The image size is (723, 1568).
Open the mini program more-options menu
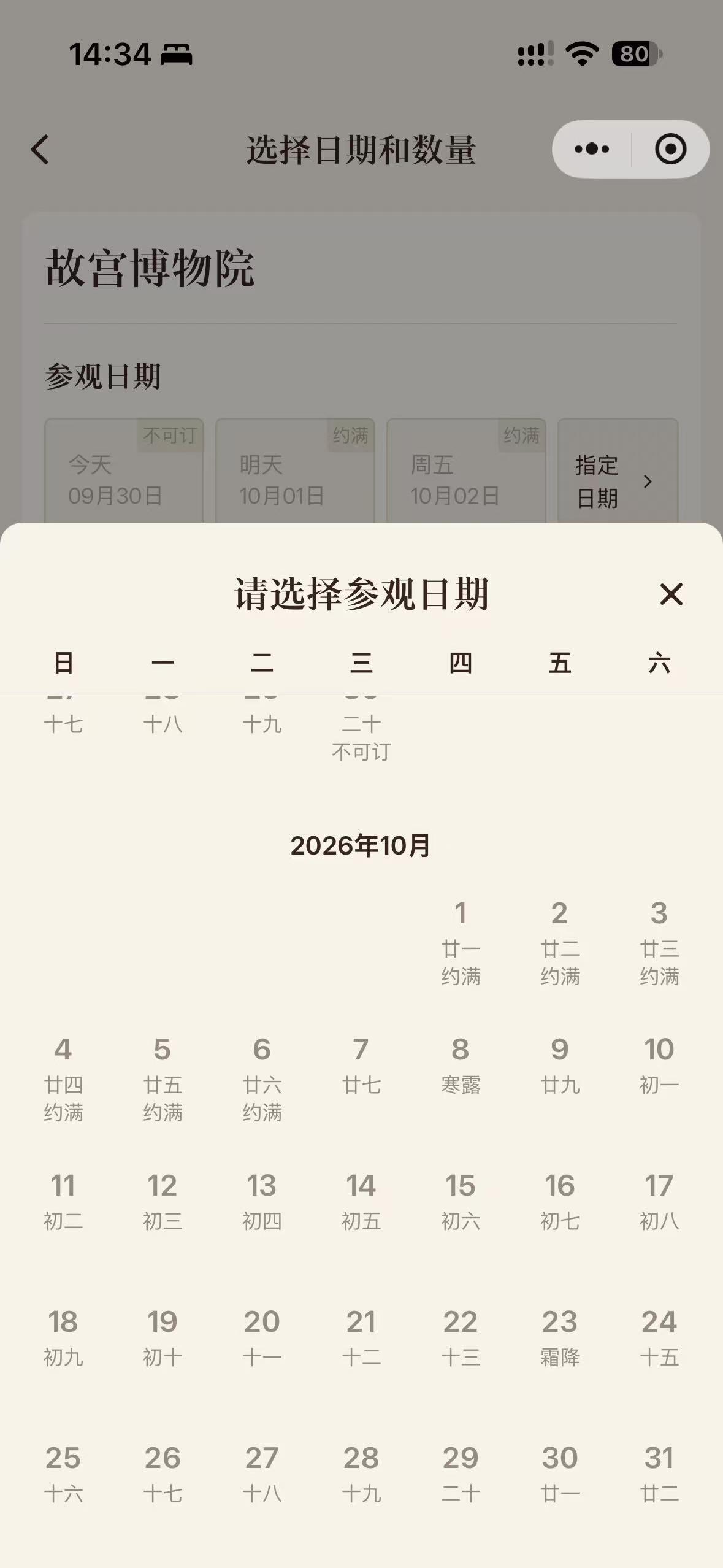[x=592, y=149]
